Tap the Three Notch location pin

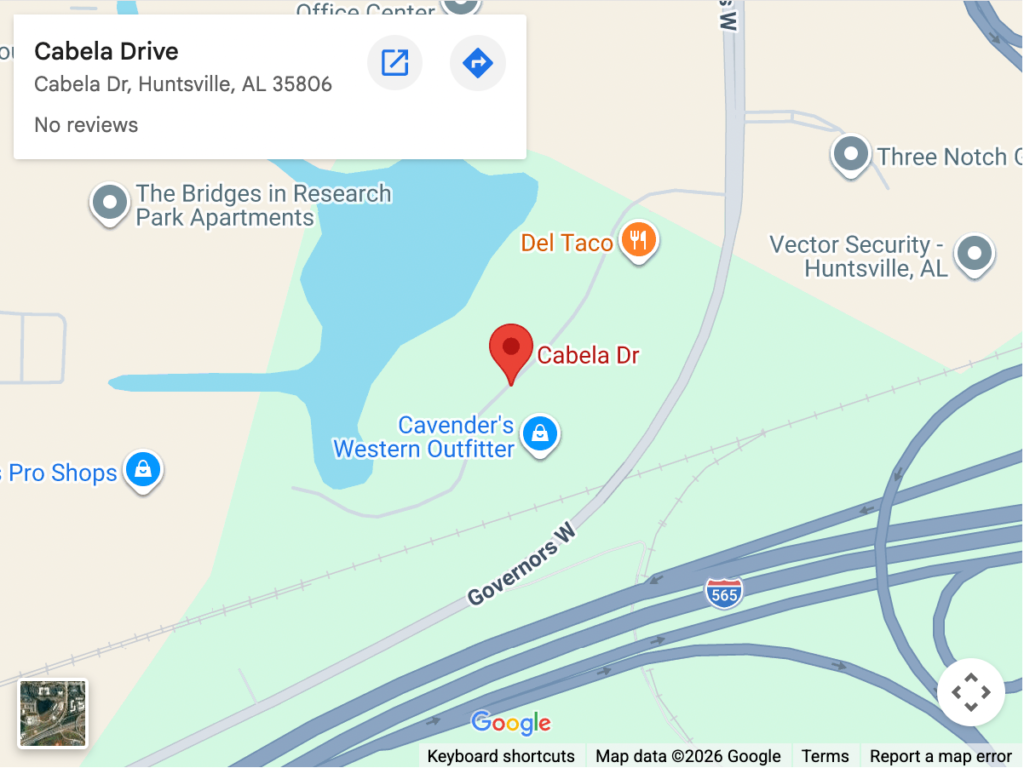pyautogui.click(x=851, y=154)
